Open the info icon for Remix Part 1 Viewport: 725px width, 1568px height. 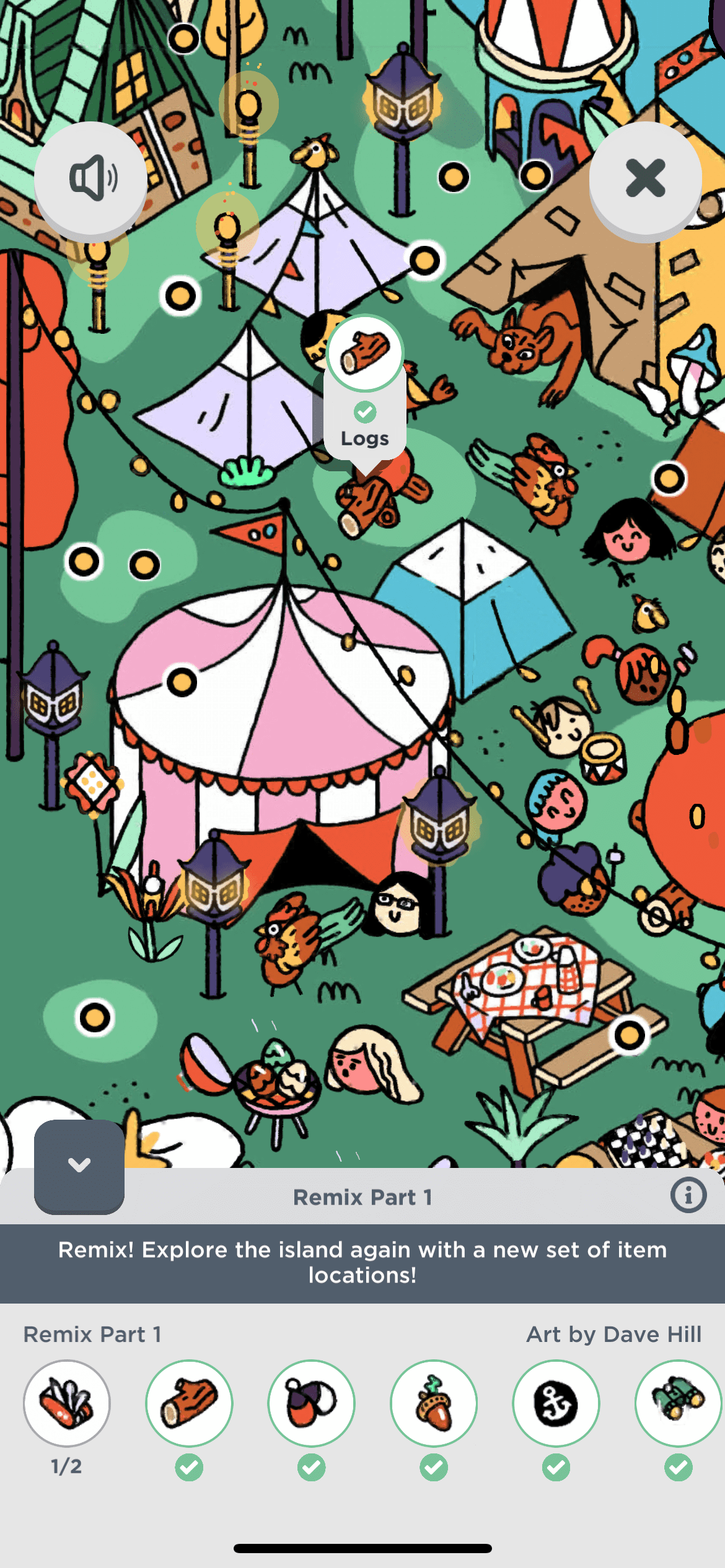688,1195
